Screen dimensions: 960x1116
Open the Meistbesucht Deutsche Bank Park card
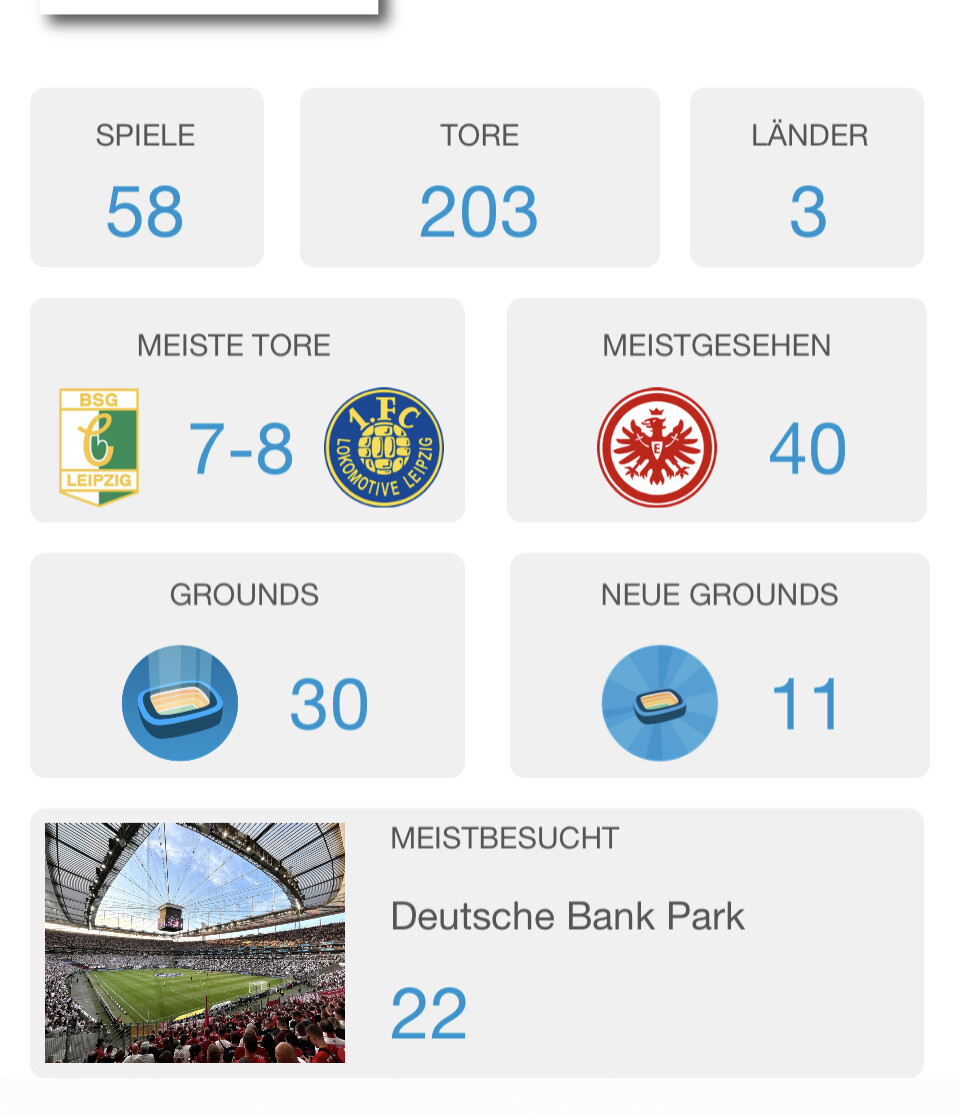[x=477, y=943]
